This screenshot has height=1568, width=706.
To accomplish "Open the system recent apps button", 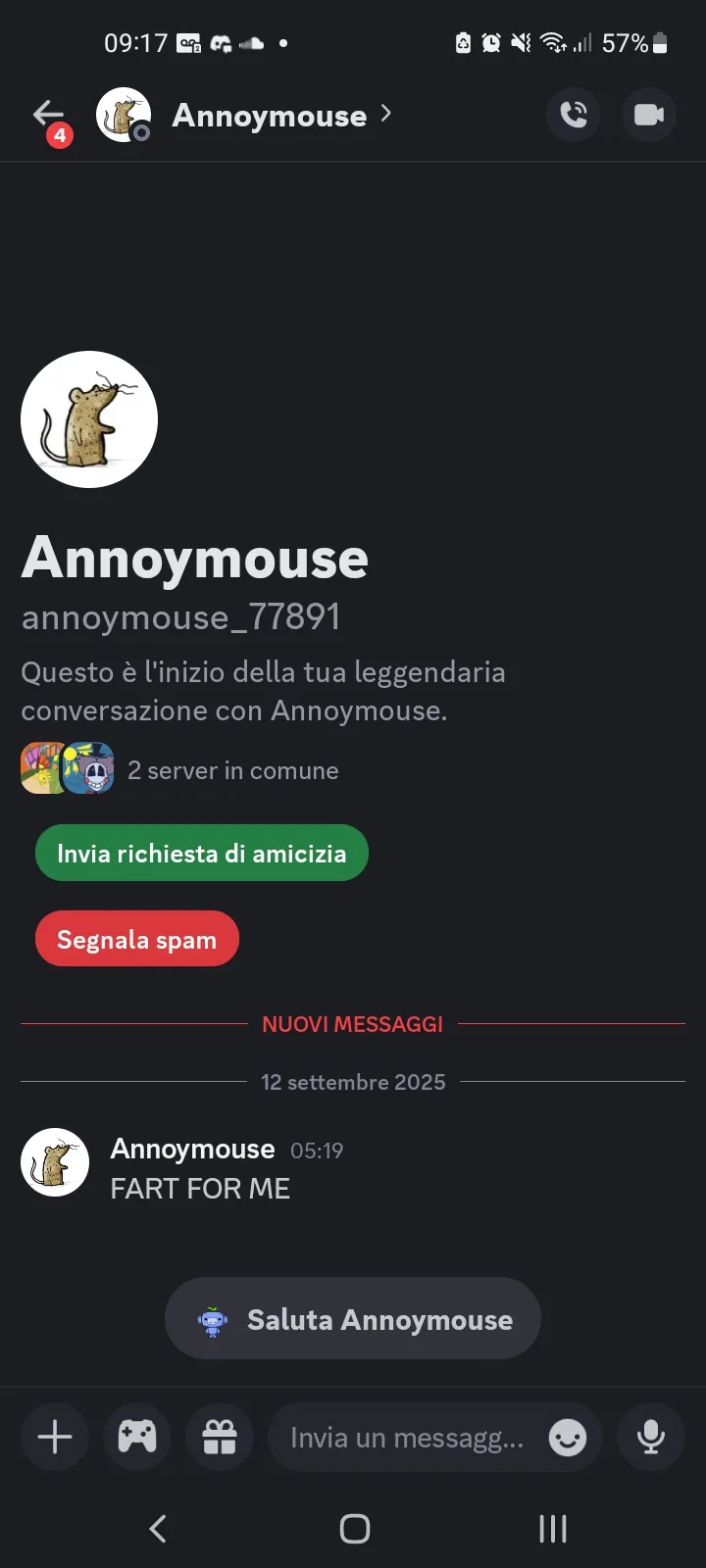I will (x=553, y=1528).
